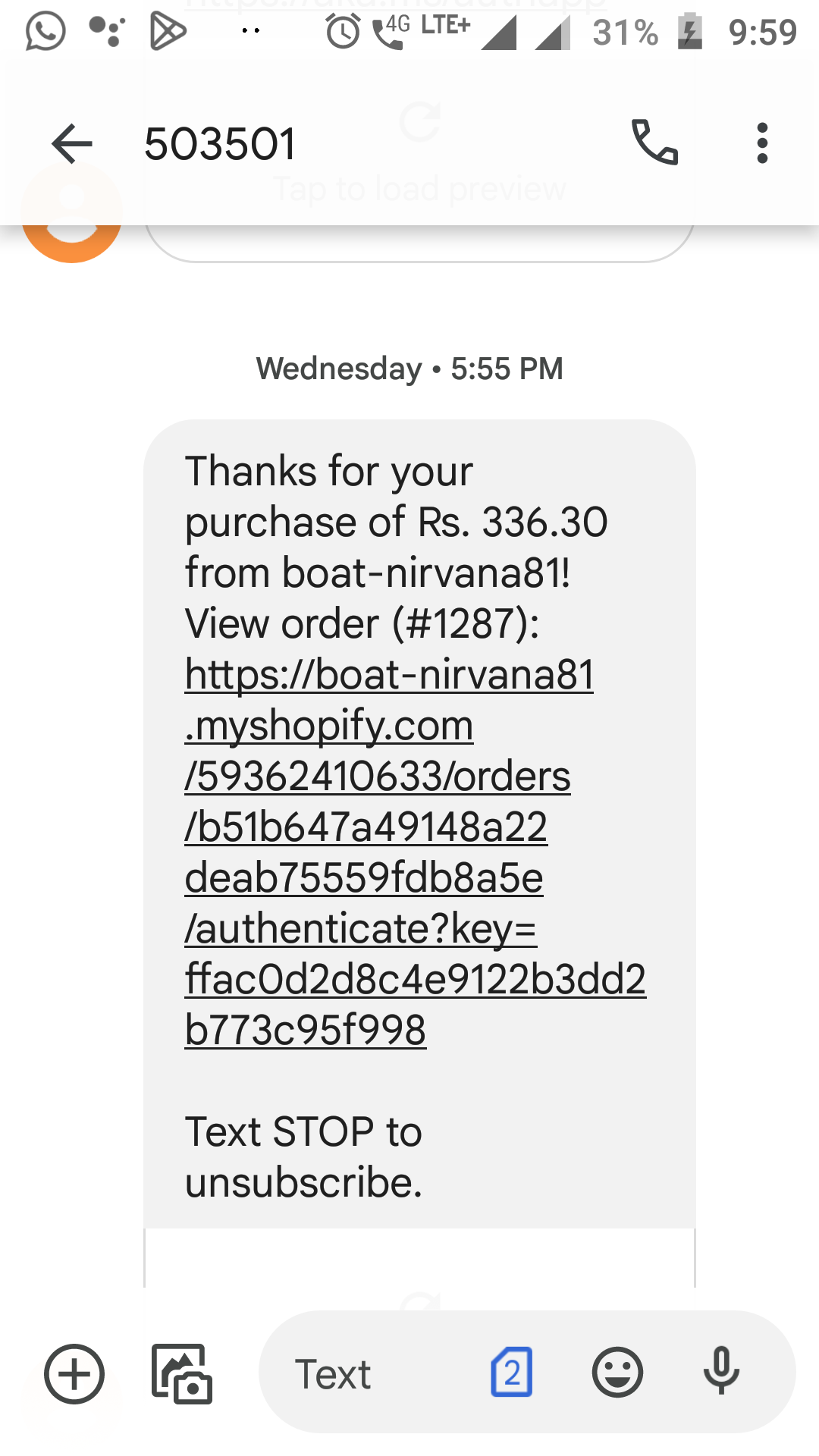Go back to the conversation list
This screenshot has width=819, height=1456.
point(72,143)
